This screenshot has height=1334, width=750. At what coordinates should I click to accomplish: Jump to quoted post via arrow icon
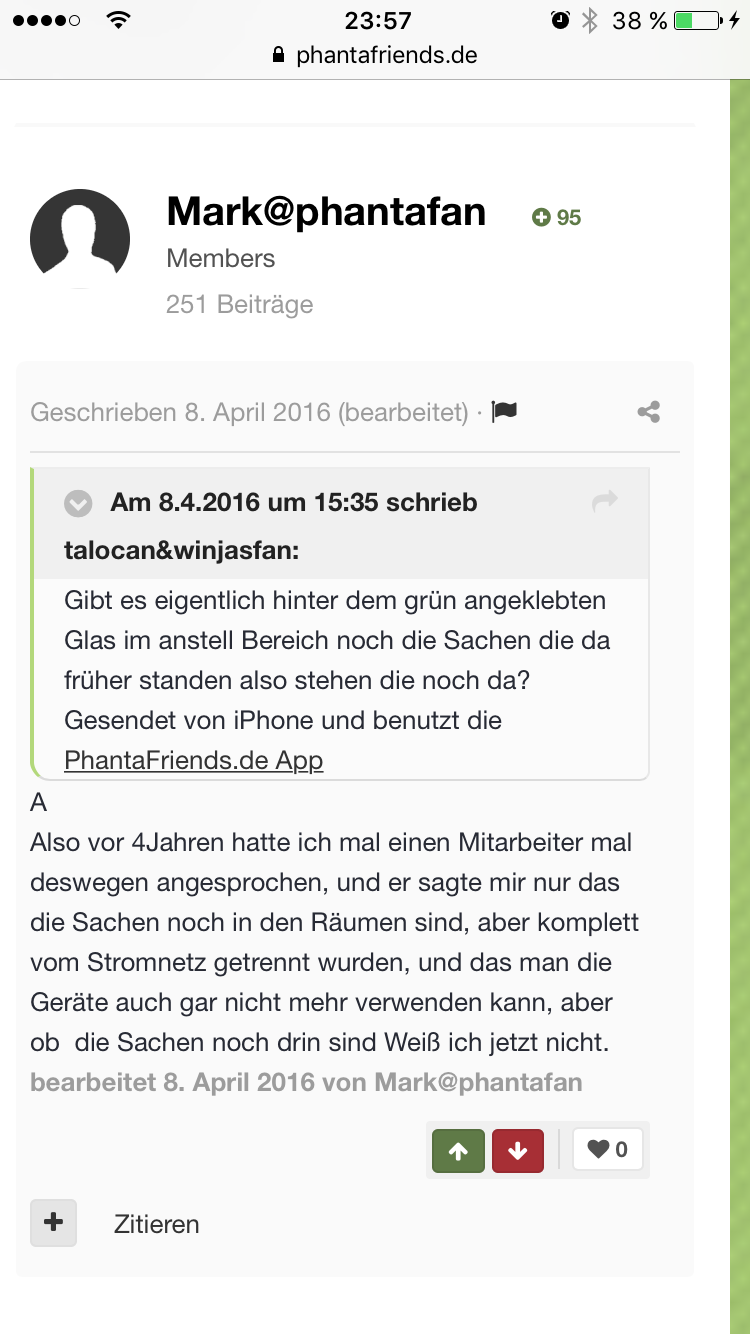[x=605, y=502]
